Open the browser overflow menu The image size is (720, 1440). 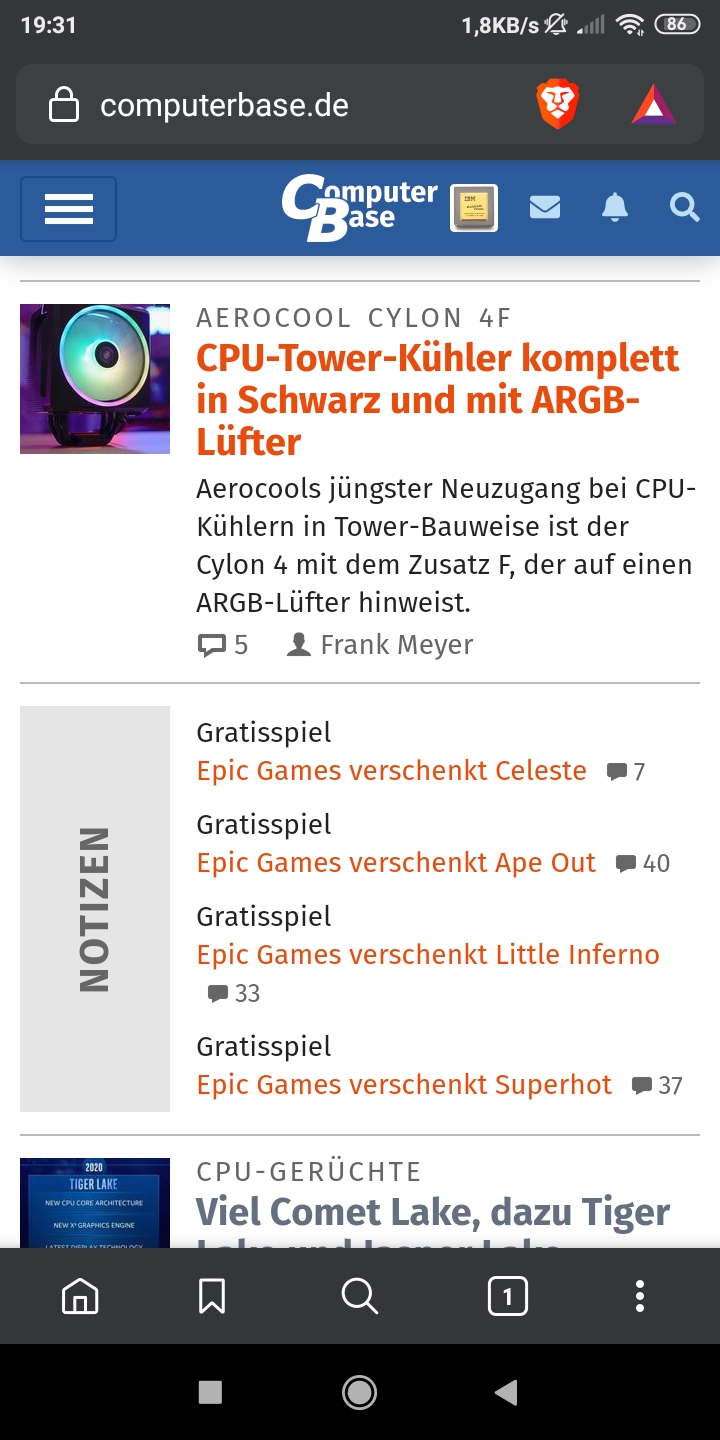[x=640, y=1297]
